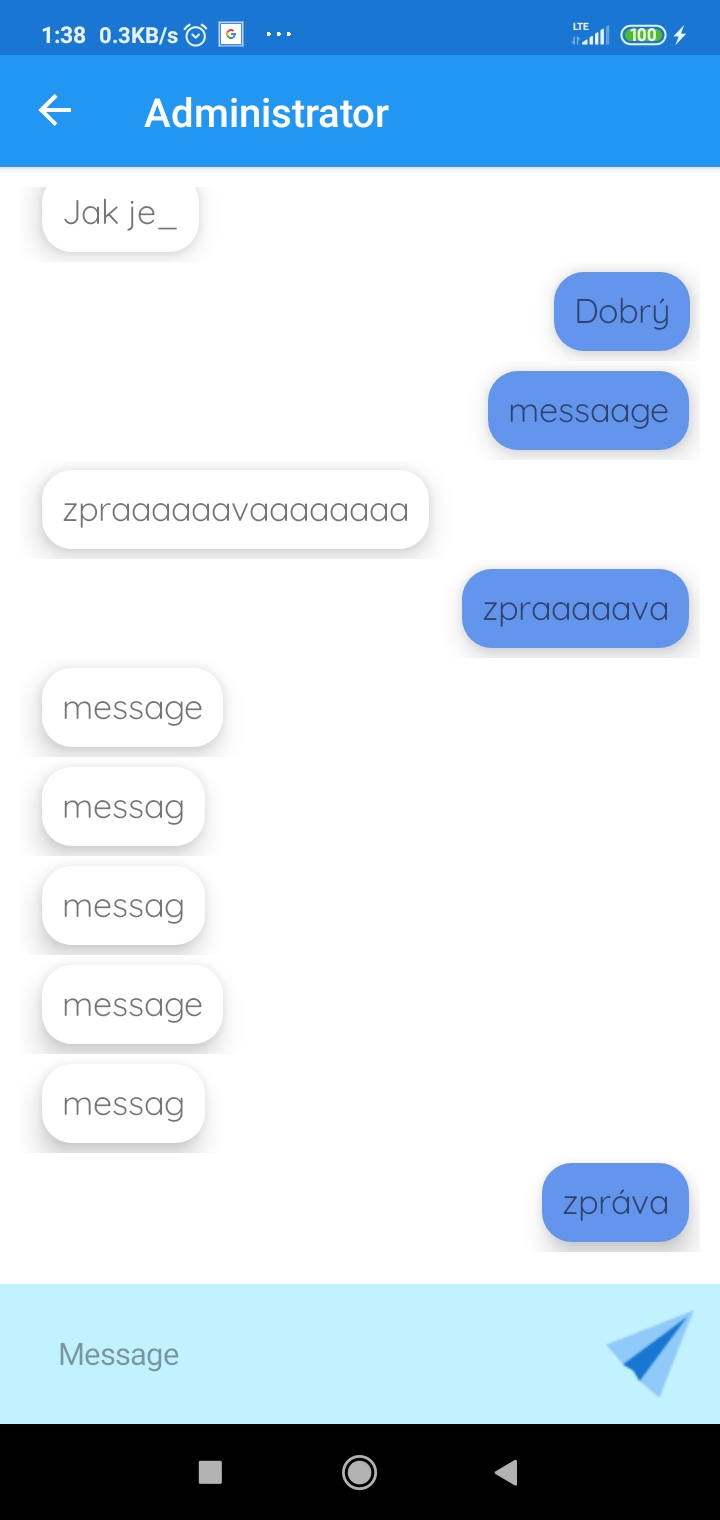Viewport: 720px width, 1520px height.
Task: Open recent apps with the square button
Action: coord(210,1472)
